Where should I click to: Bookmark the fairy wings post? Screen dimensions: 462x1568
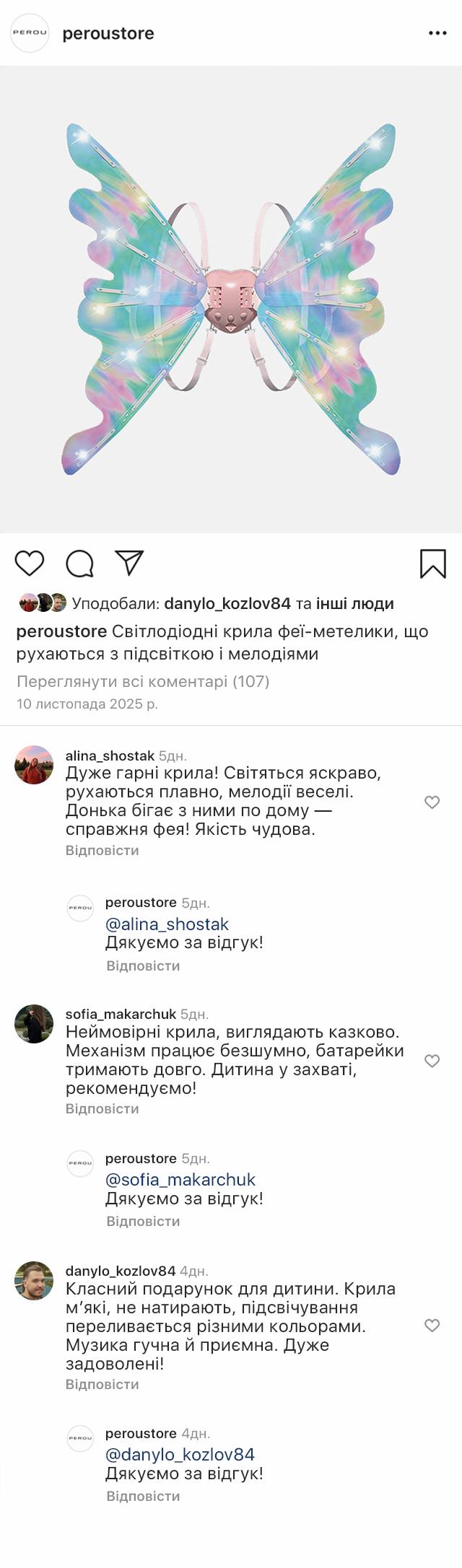tap(433, 564)
